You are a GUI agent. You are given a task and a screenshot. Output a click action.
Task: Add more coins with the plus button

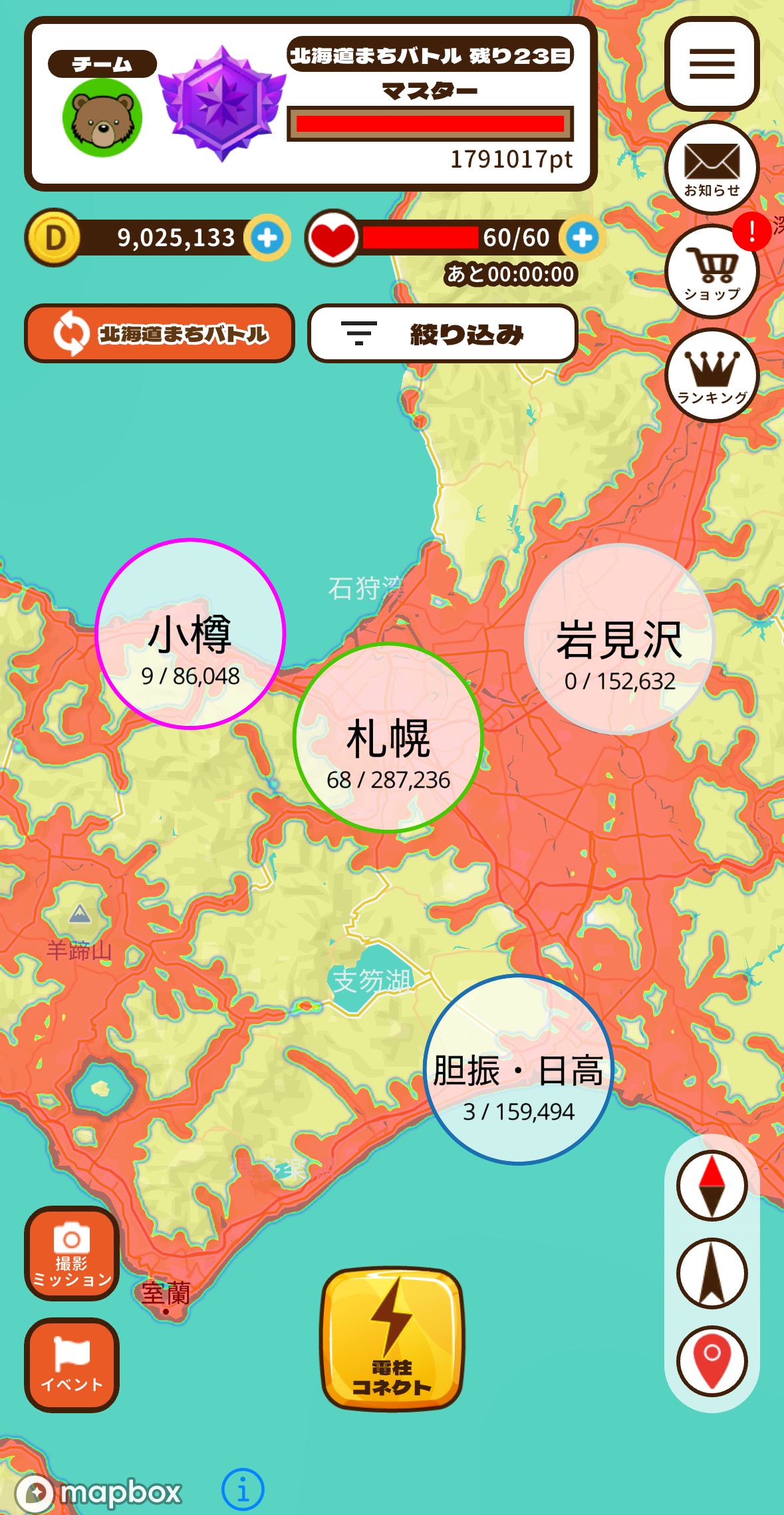point(267,238)
